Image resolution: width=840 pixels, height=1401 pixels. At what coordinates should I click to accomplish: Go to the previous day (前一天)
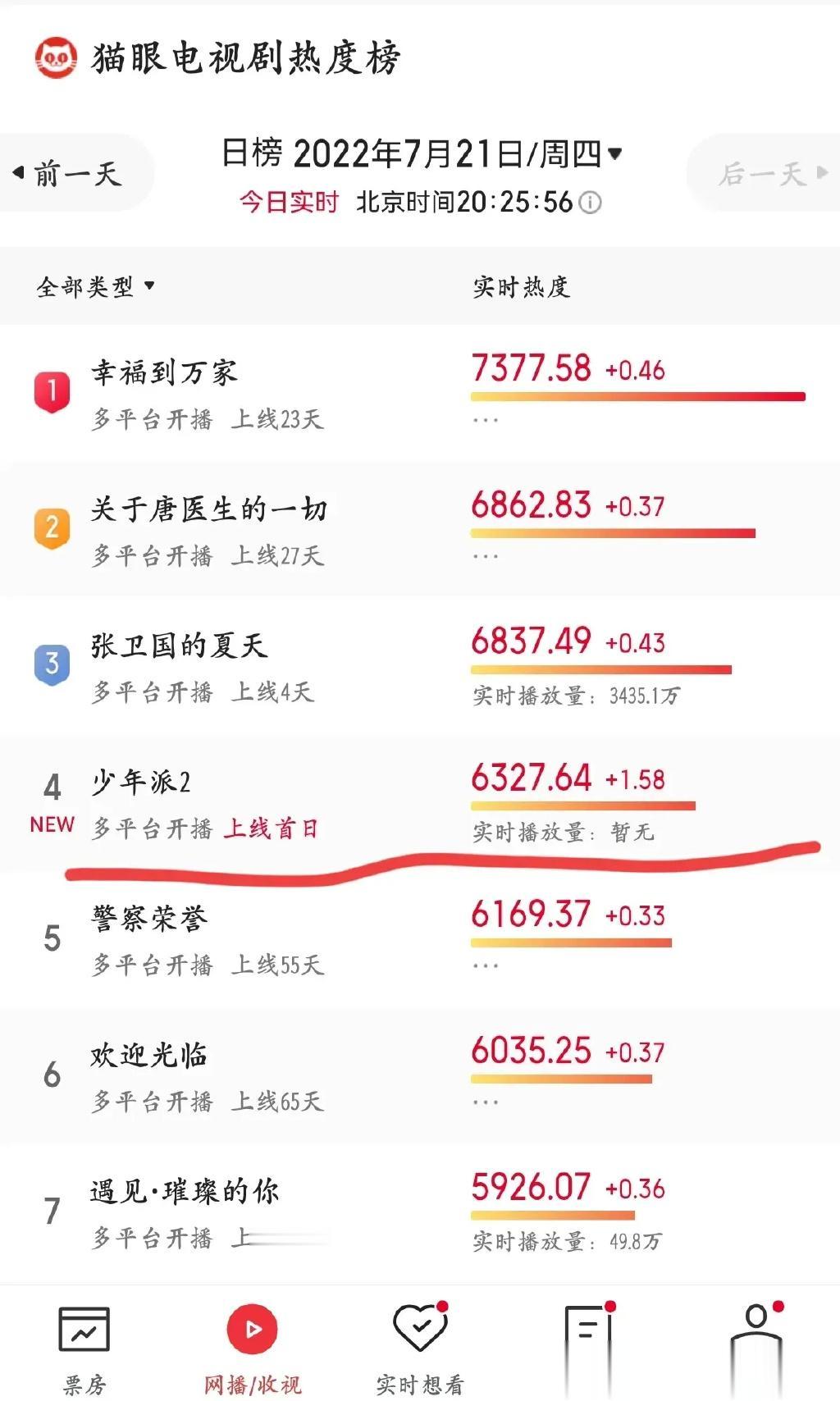pos(71,173)
